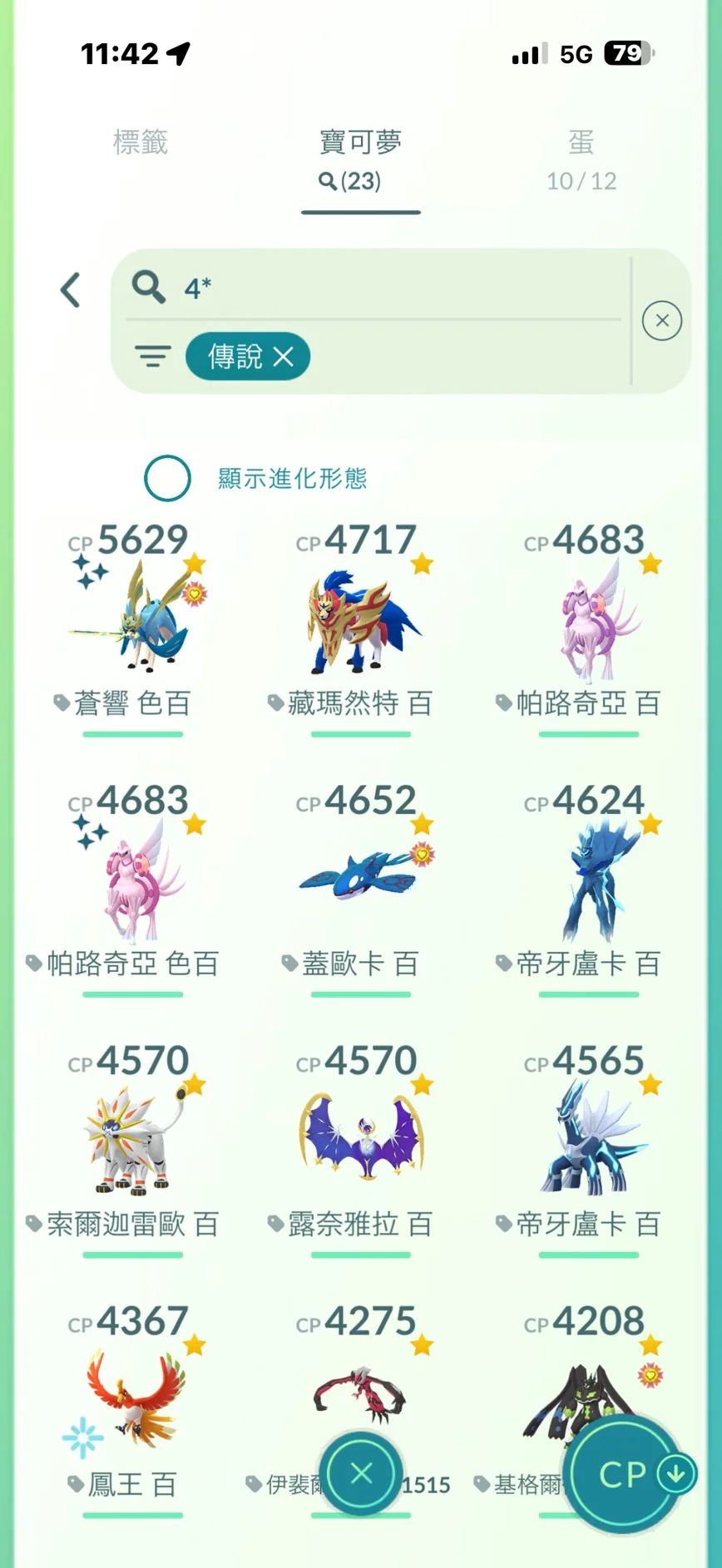This screenshot has height=1568, width=722.
Task: Go back with the left arrow
Action: point(71,290)
